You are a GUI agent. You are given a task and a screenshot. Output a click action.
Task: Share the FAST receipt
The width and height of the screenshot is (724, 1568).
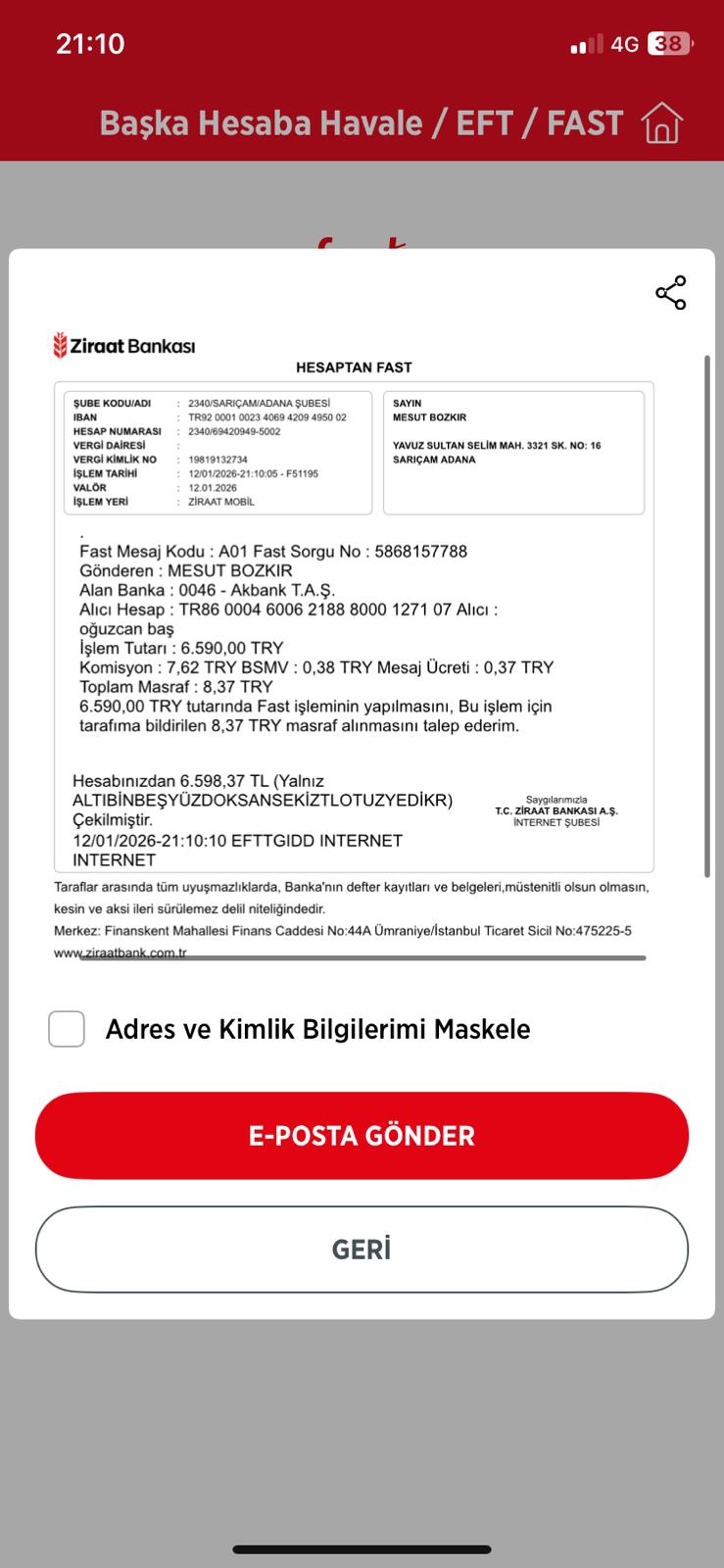(x=671, y=293)
